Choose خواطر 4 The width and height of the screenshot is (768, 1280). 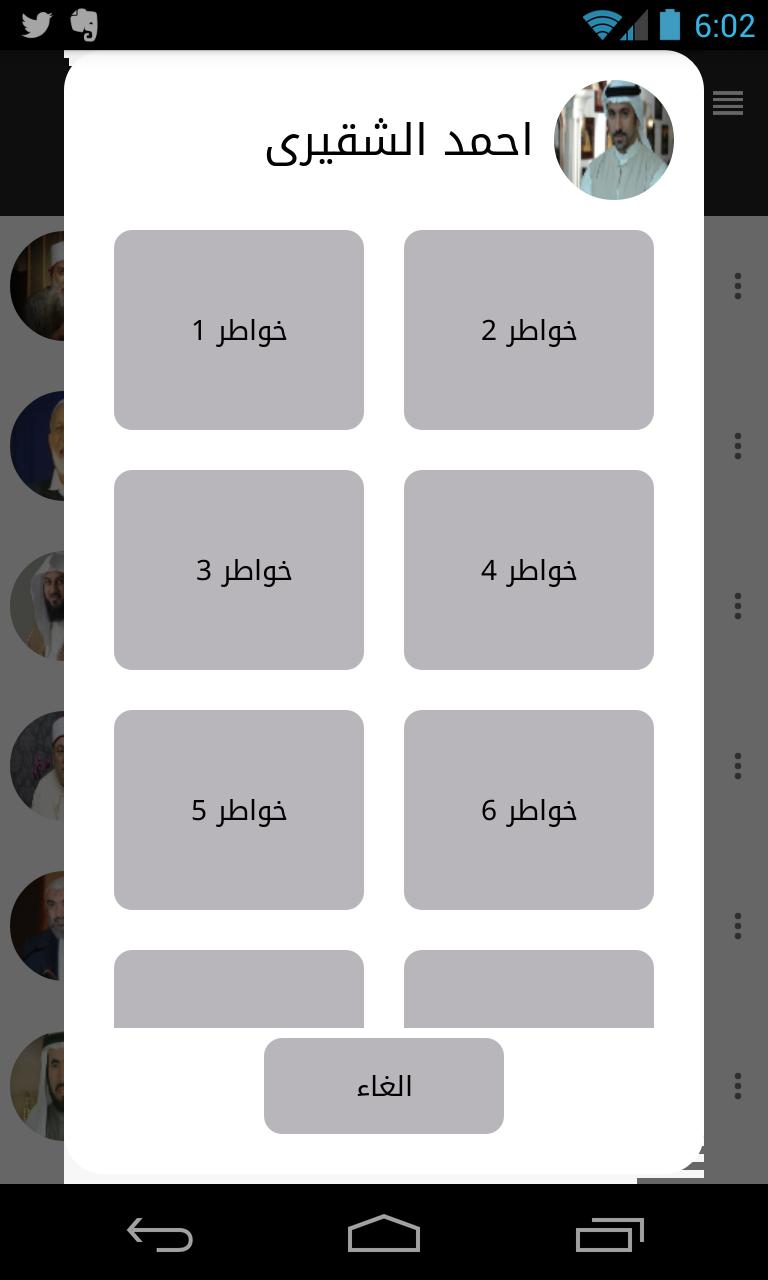[x=529, y=570]
